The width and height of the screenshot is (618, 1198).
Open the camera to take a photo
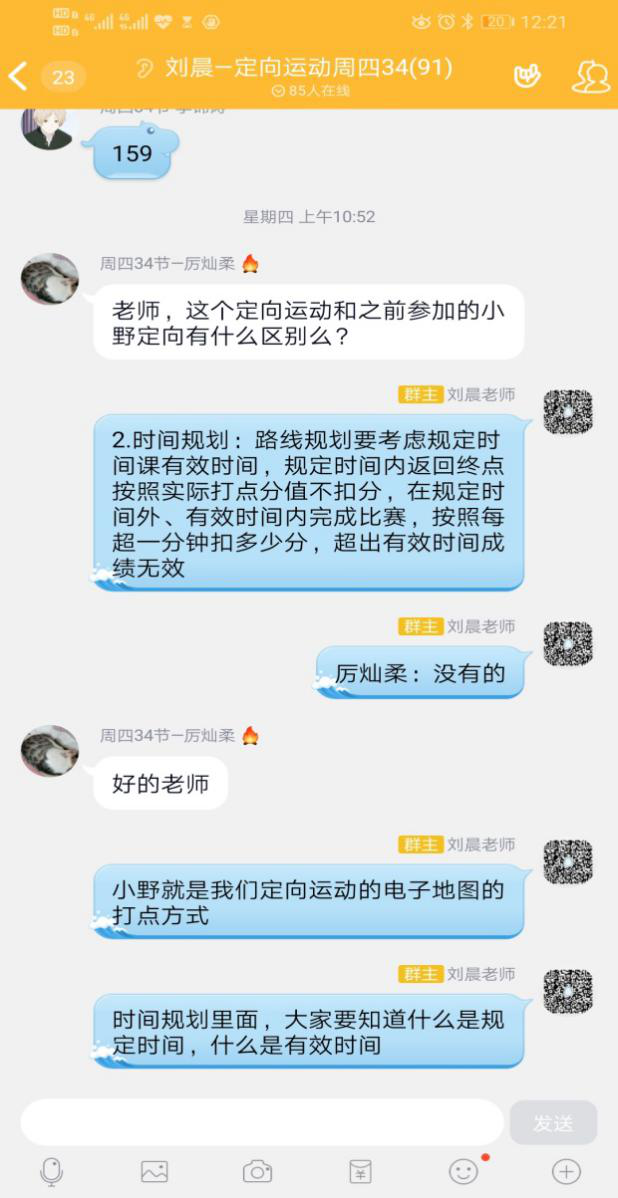pyautogui.click(x=257, y=1171)
